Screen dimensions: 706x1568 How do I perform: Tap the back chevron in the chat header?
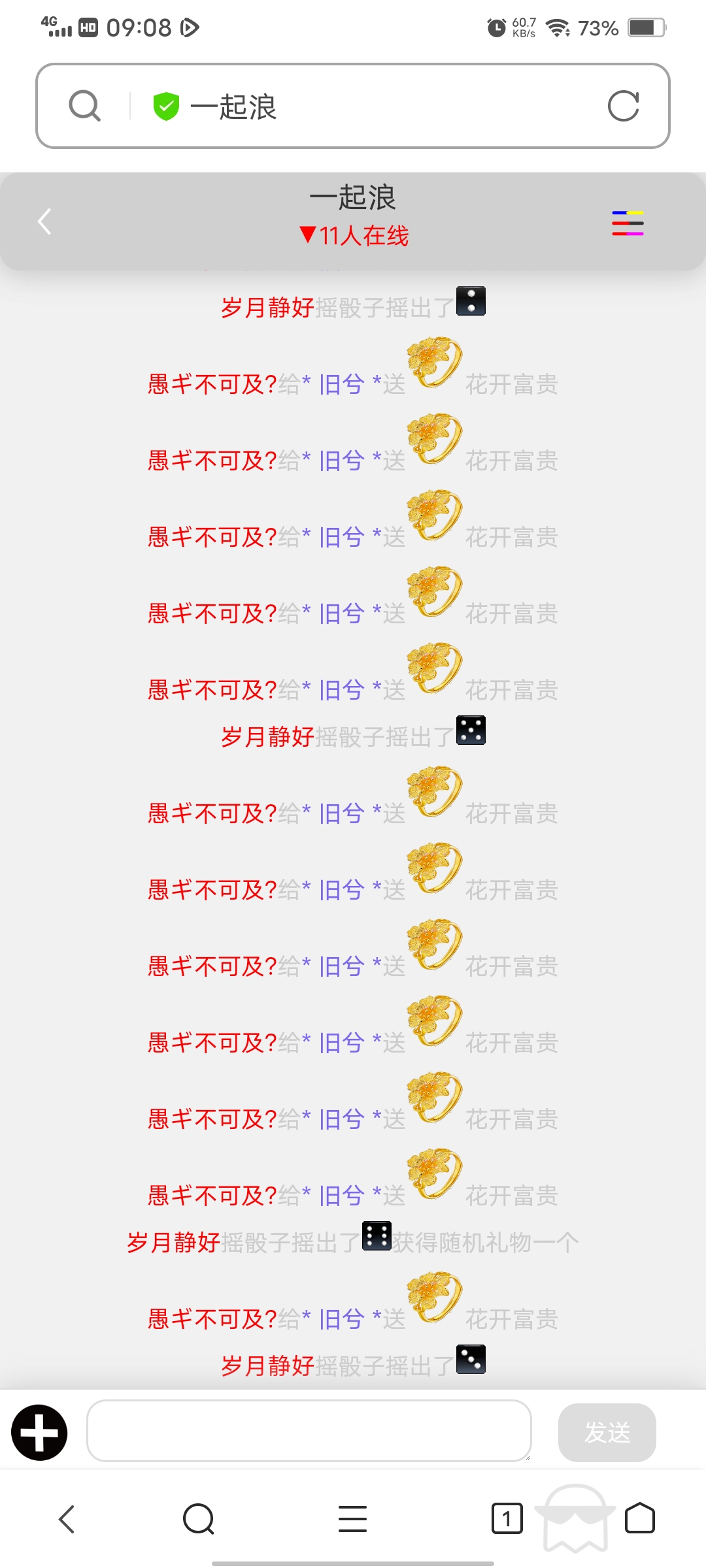point(44,222)
